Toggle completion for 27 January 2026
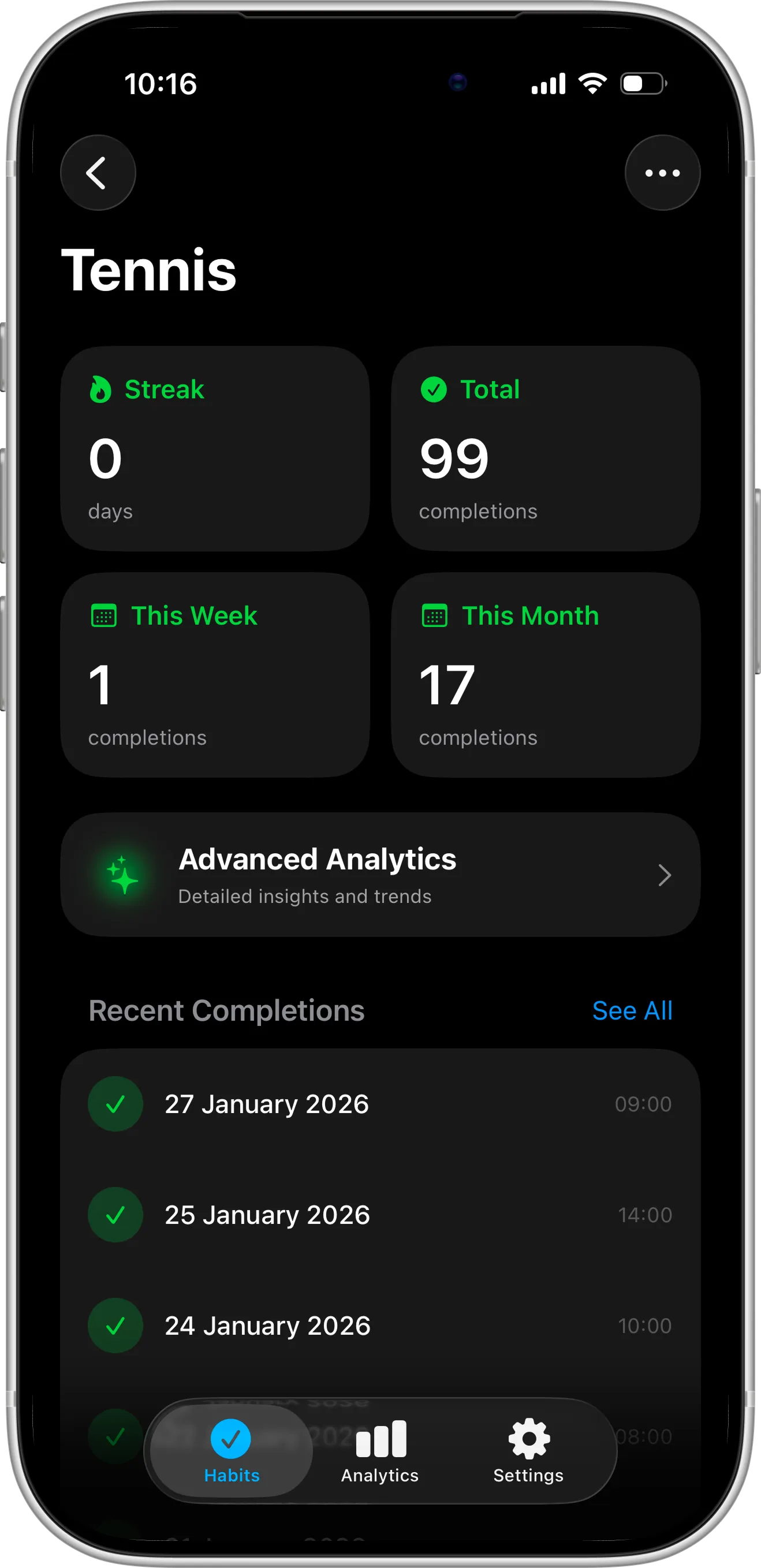Image resolution: width=761 pixels, height=1568 pixels. (115, 1104)
